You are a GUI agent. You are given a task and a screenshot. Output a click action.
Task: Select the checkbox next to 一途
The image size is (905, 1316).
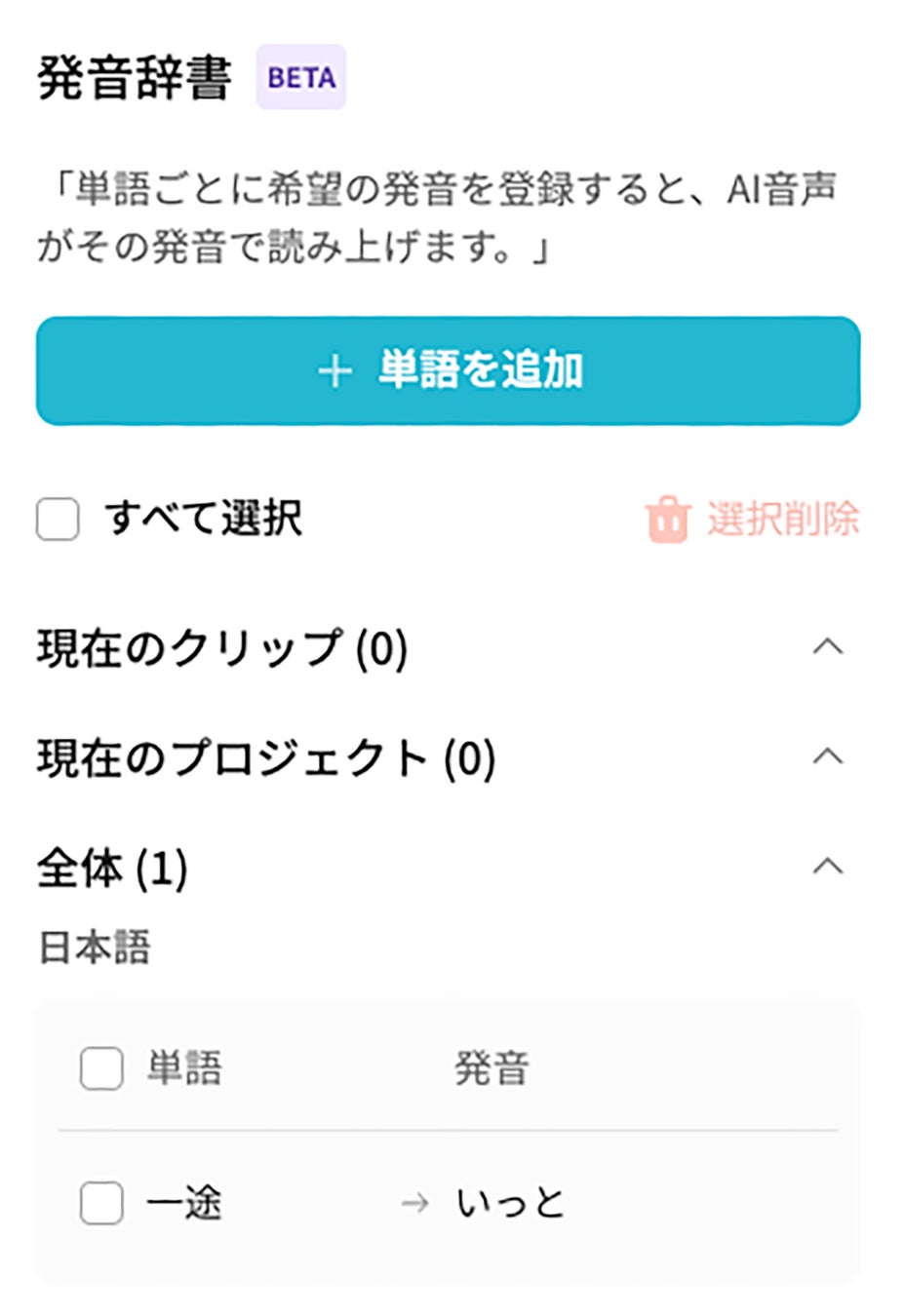point(101,1203)
